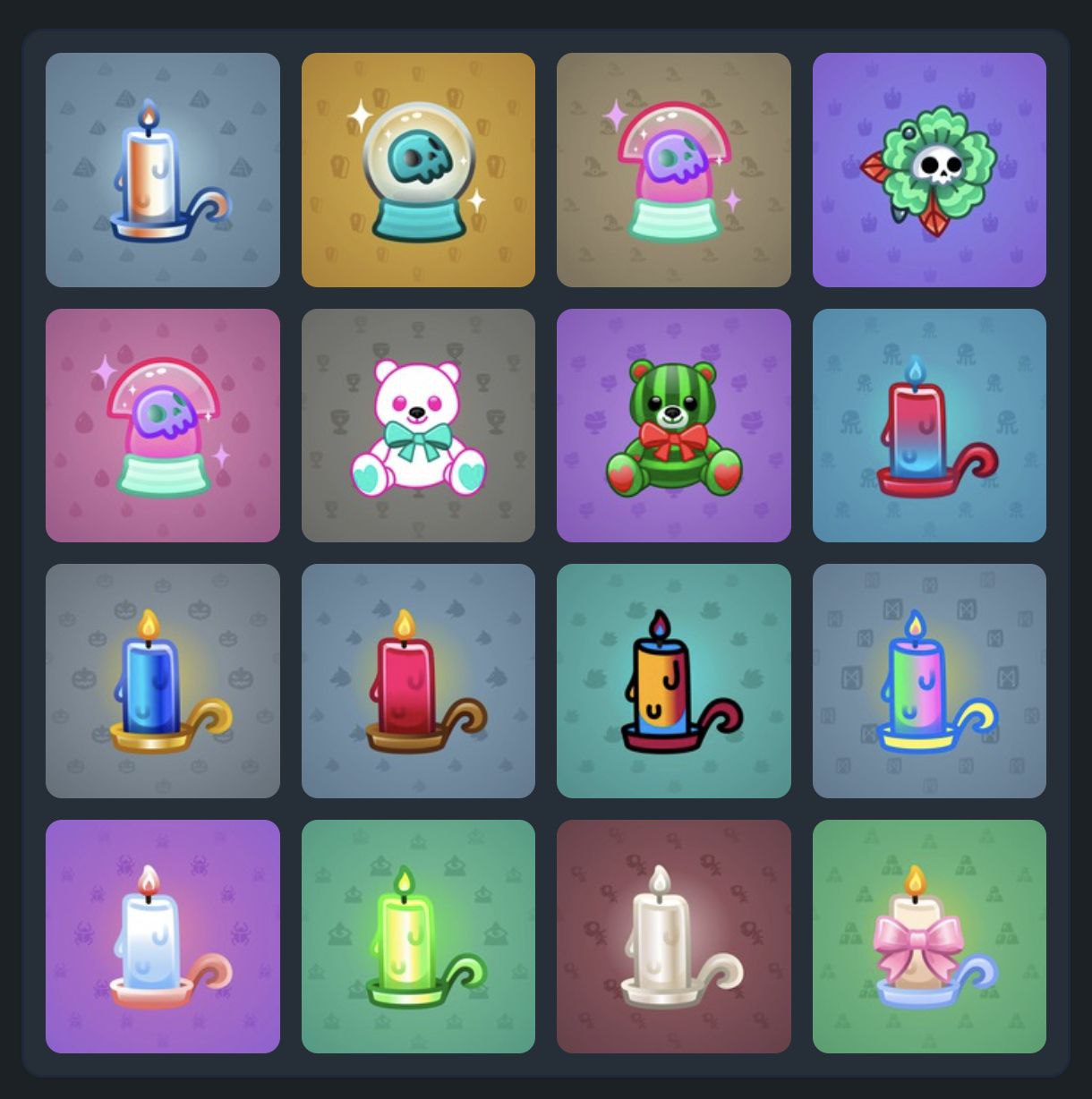Open the pale blue candle on purple background
The height and width of the screenshot is (1099, 1092).
162,936
